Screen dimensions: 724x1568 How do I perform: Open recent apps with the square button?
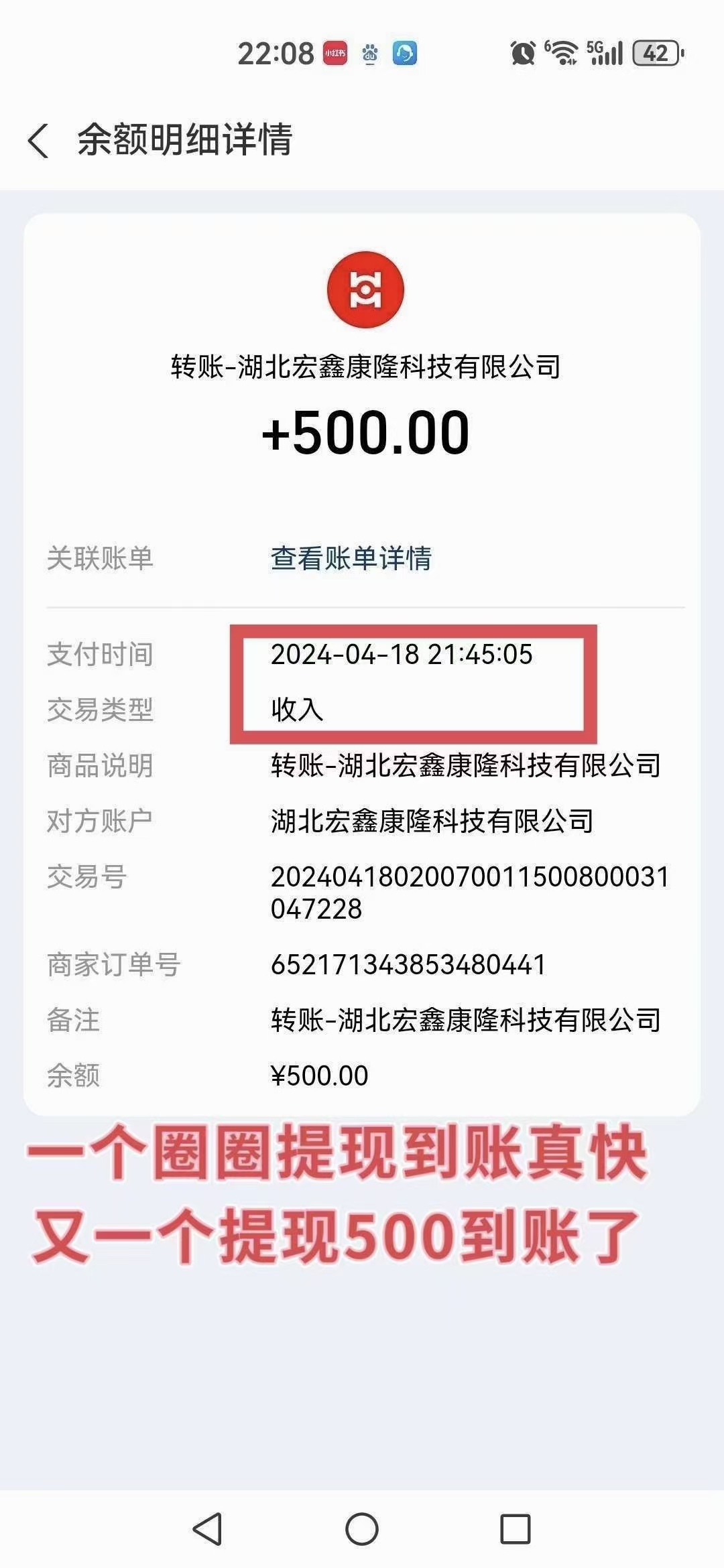point(516,1529)
